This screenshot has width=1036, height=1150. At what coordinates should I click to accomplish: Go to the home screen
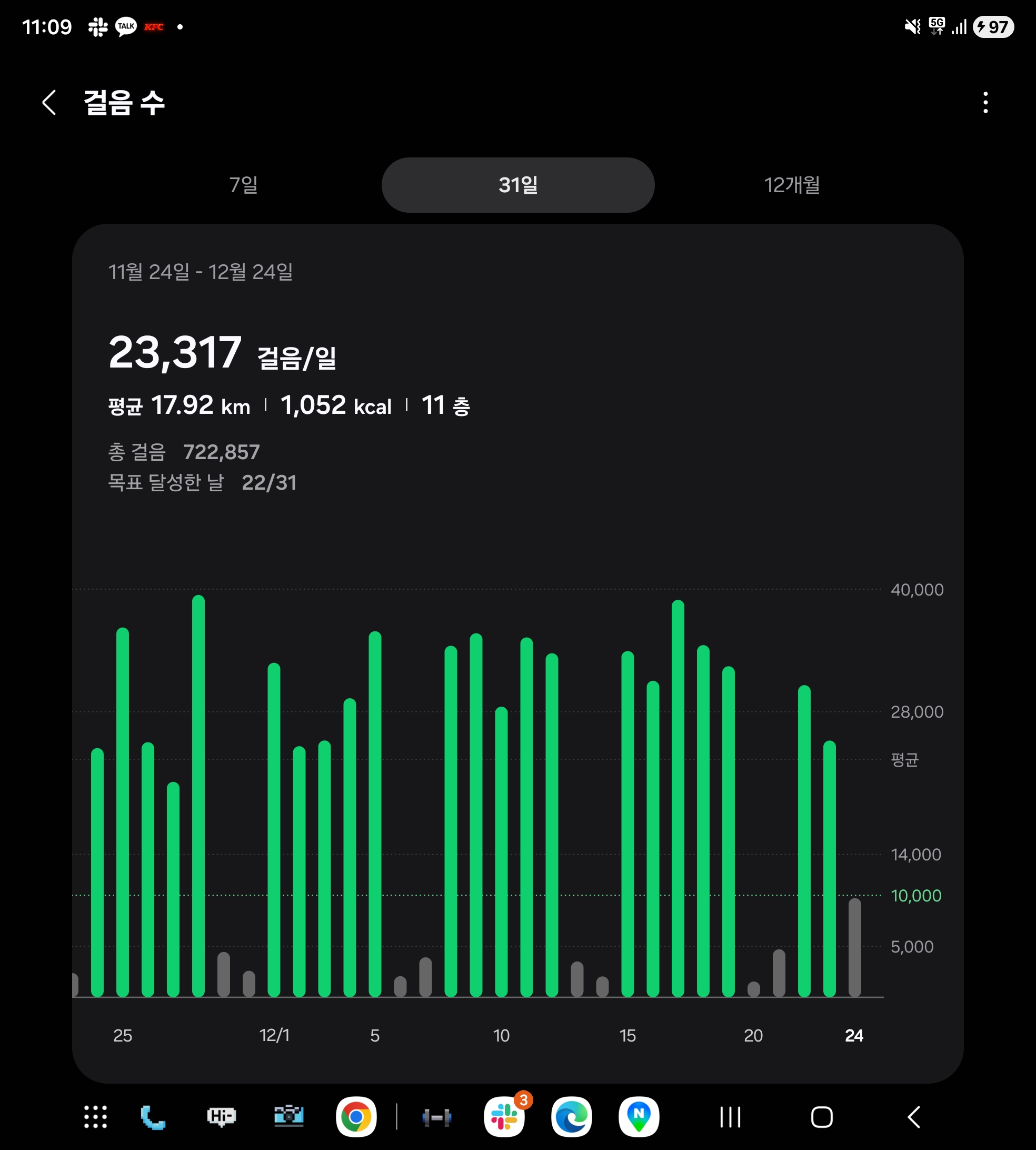click(821, 1117)
